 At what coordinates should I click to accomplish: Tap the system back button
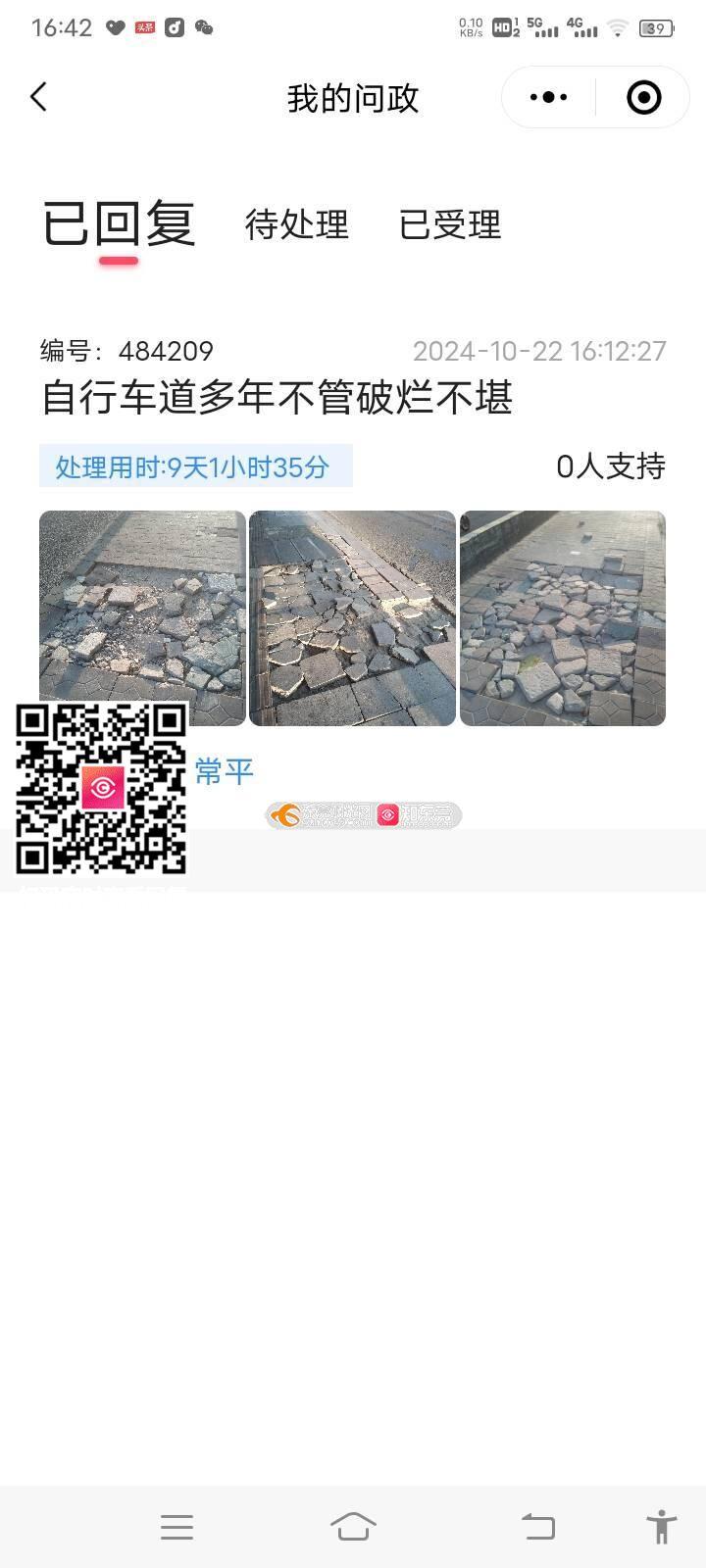pos(537,1526)
